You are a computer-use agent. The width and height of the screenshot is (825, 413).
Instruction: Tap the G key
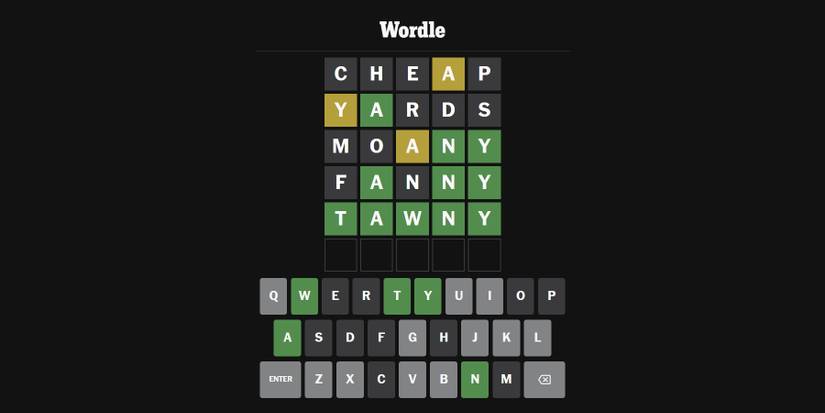pos(412,338)
